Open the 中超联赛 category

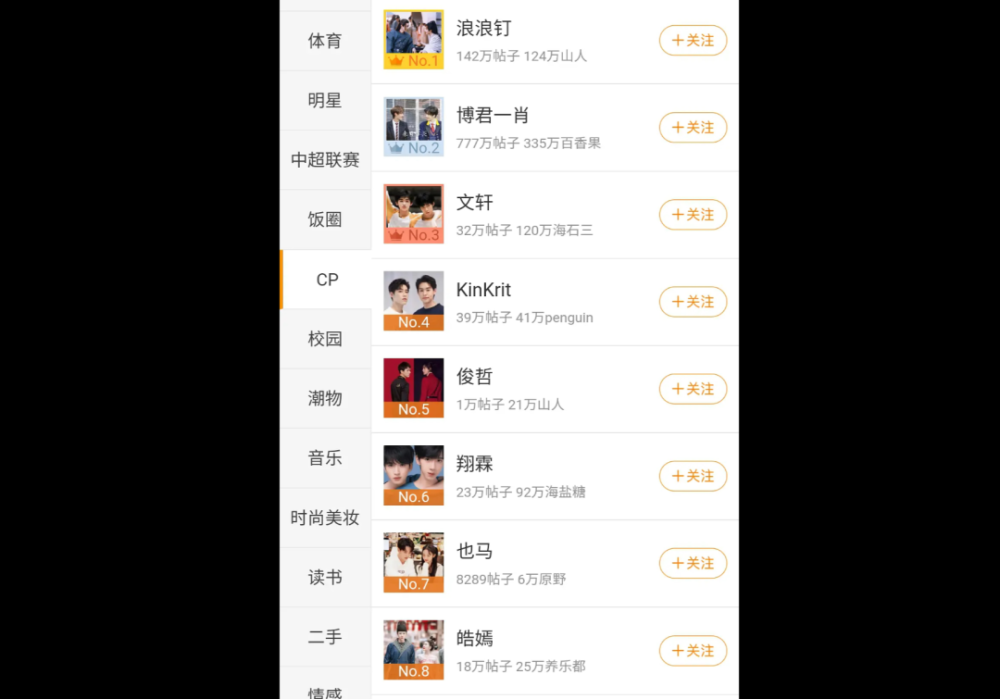(x=325, y=160)
